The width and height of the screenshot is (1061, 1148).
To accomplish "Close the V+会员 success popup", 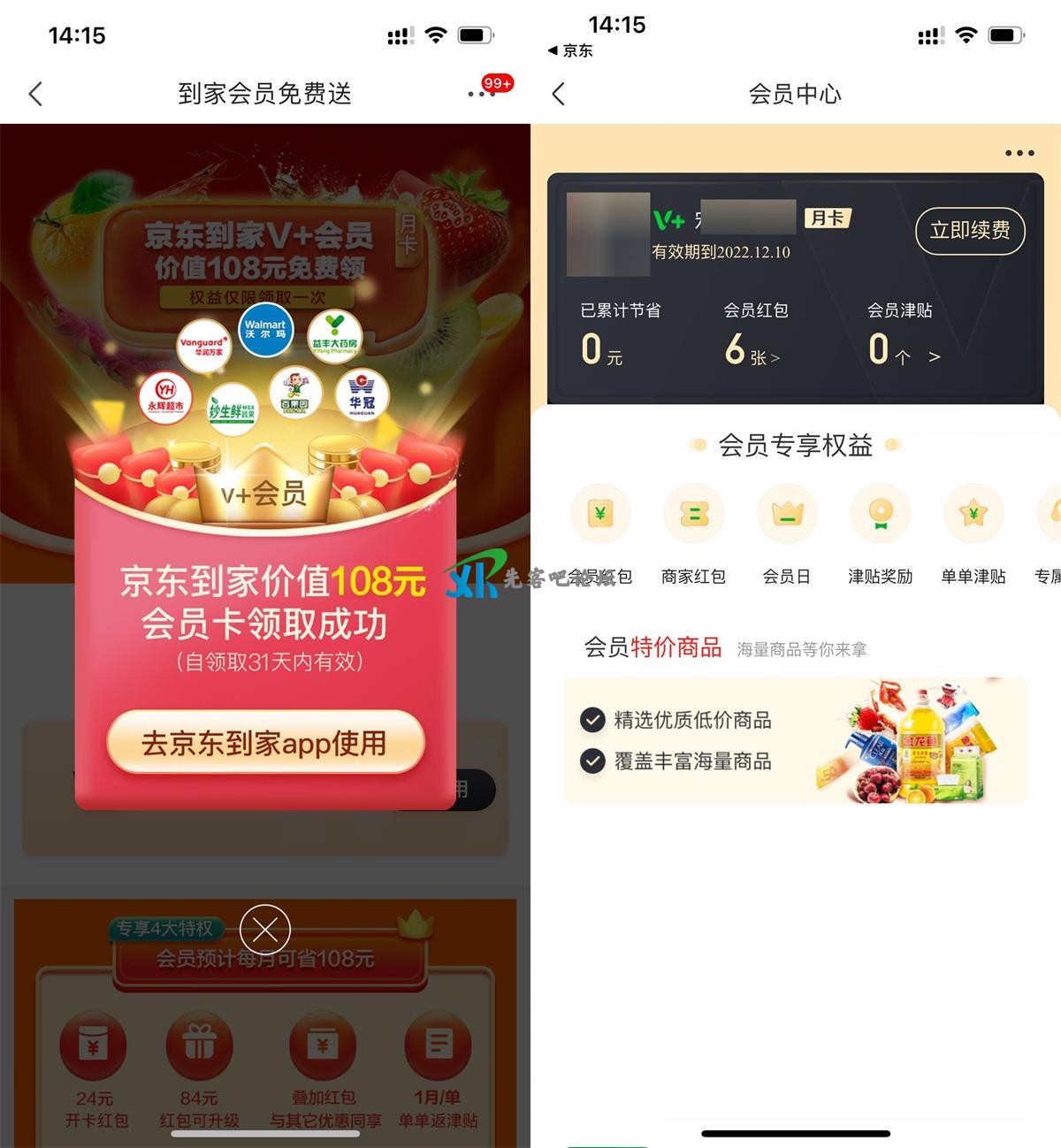I will (x=265, y=930).
